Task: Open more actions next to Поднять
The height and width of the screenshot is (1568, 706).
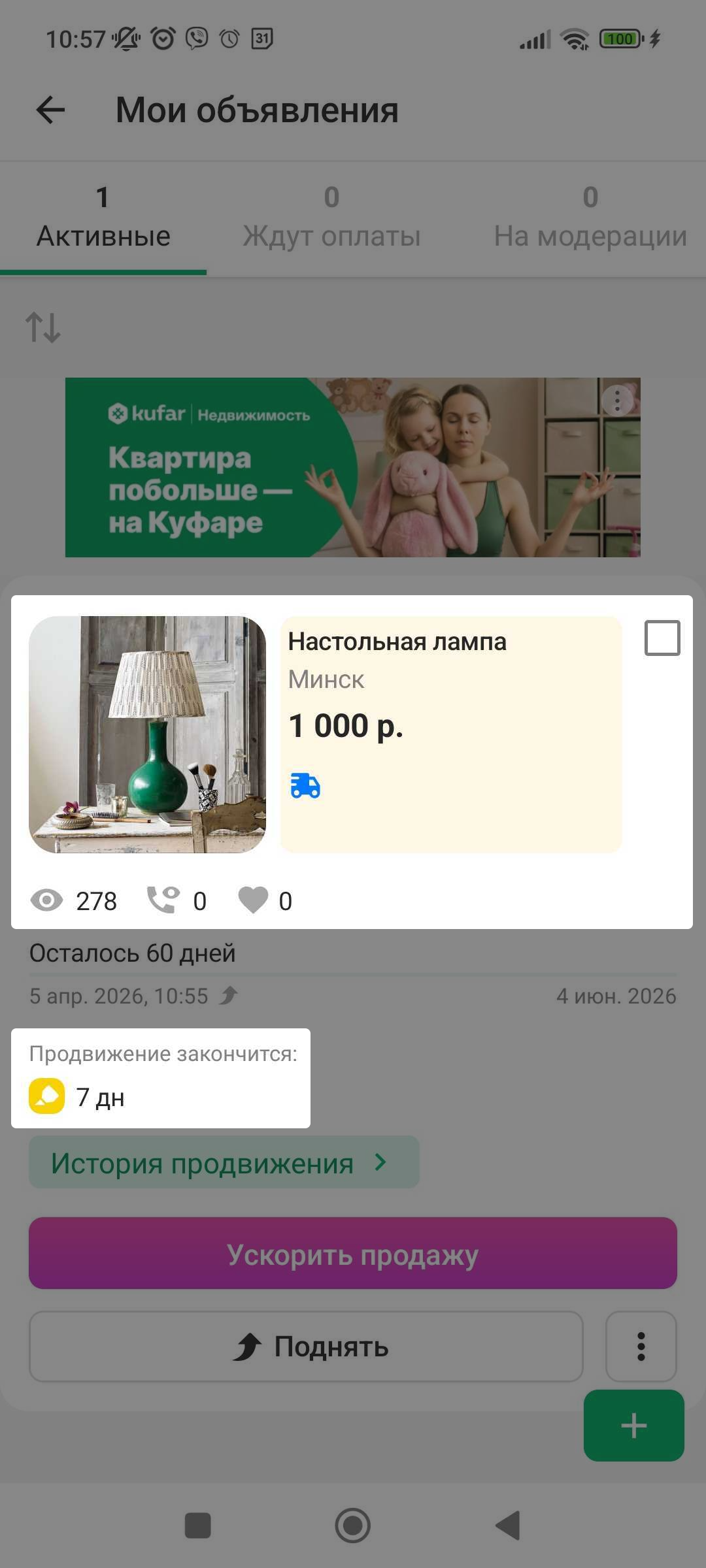Action: pos(641,1347)
